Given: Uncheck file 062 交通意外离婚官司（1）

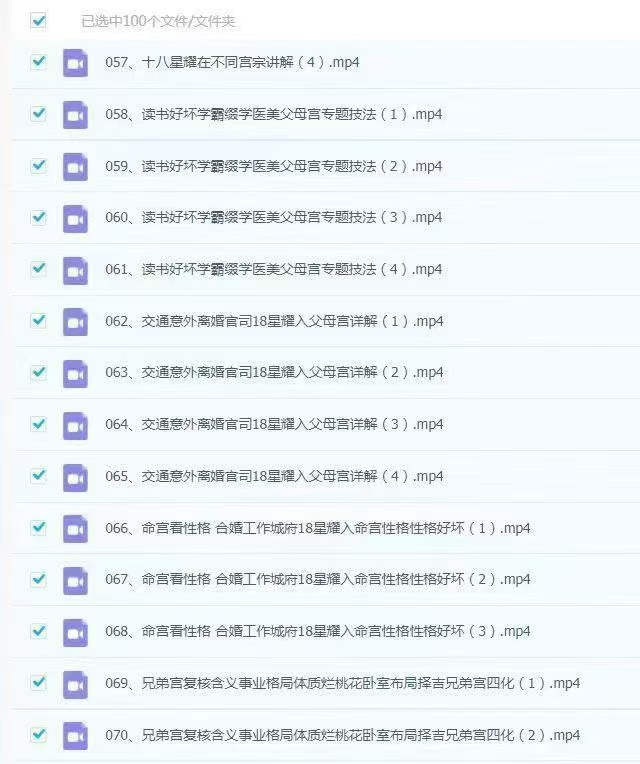Looking at the screenshot, I should tap(39, 321).
